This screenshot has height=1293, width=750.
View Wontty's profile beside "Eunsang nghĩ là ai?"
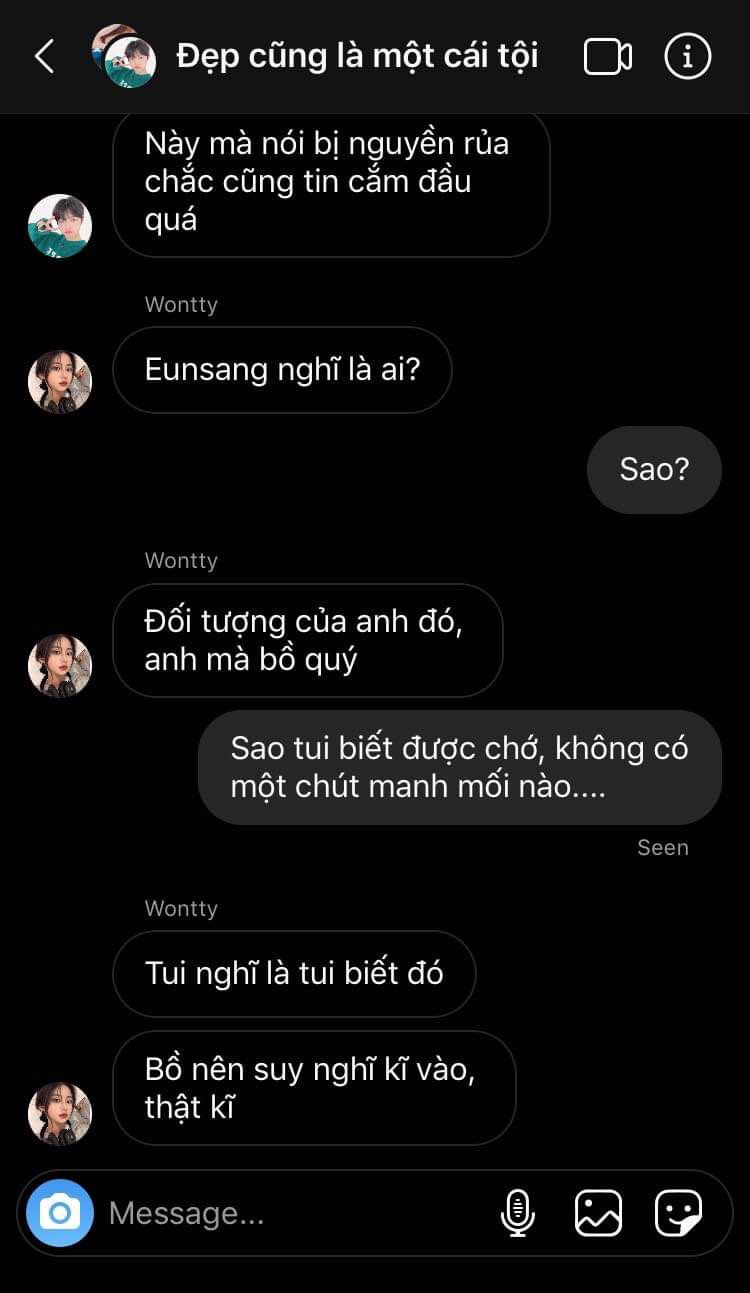point(60,382)
